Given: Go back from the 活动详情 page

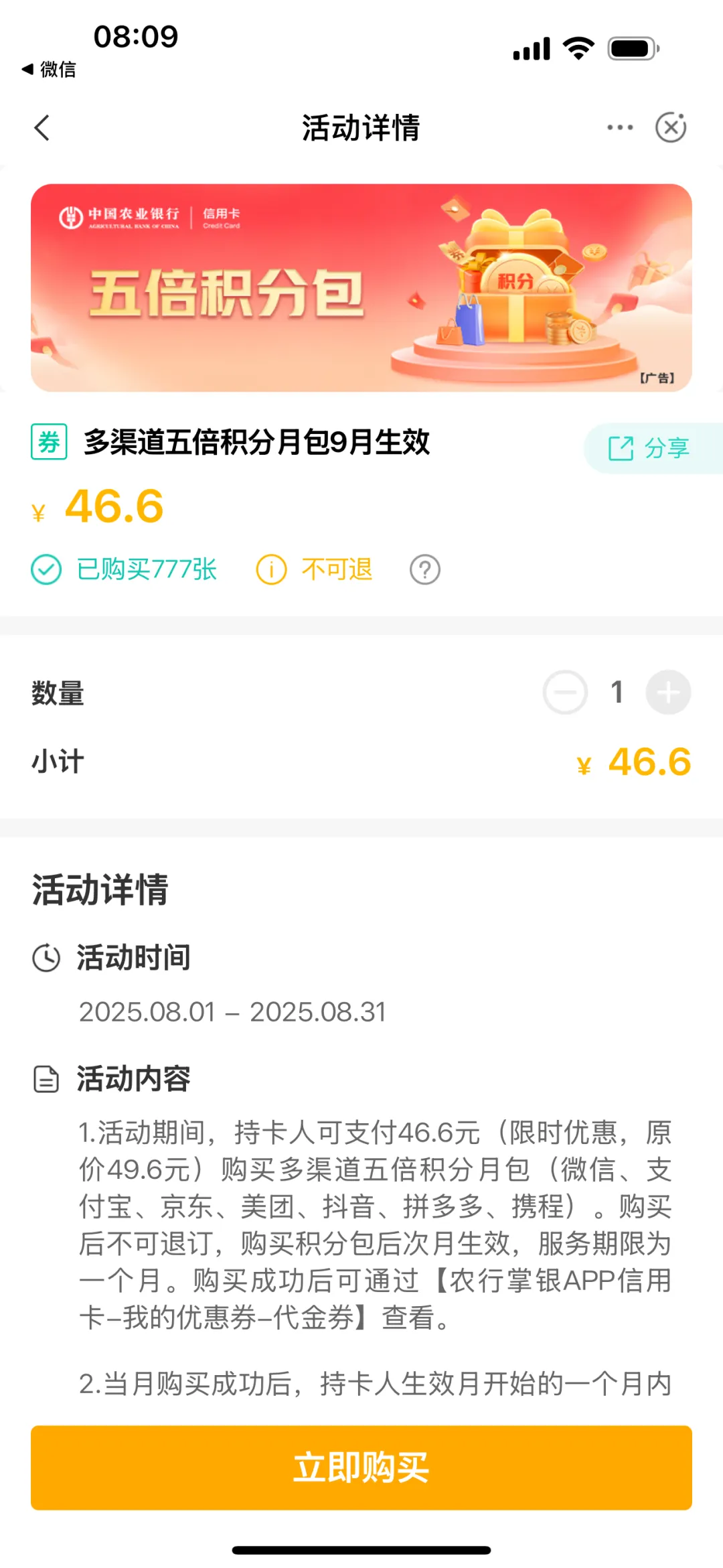Looking at the screenshot, I should 42,128.
